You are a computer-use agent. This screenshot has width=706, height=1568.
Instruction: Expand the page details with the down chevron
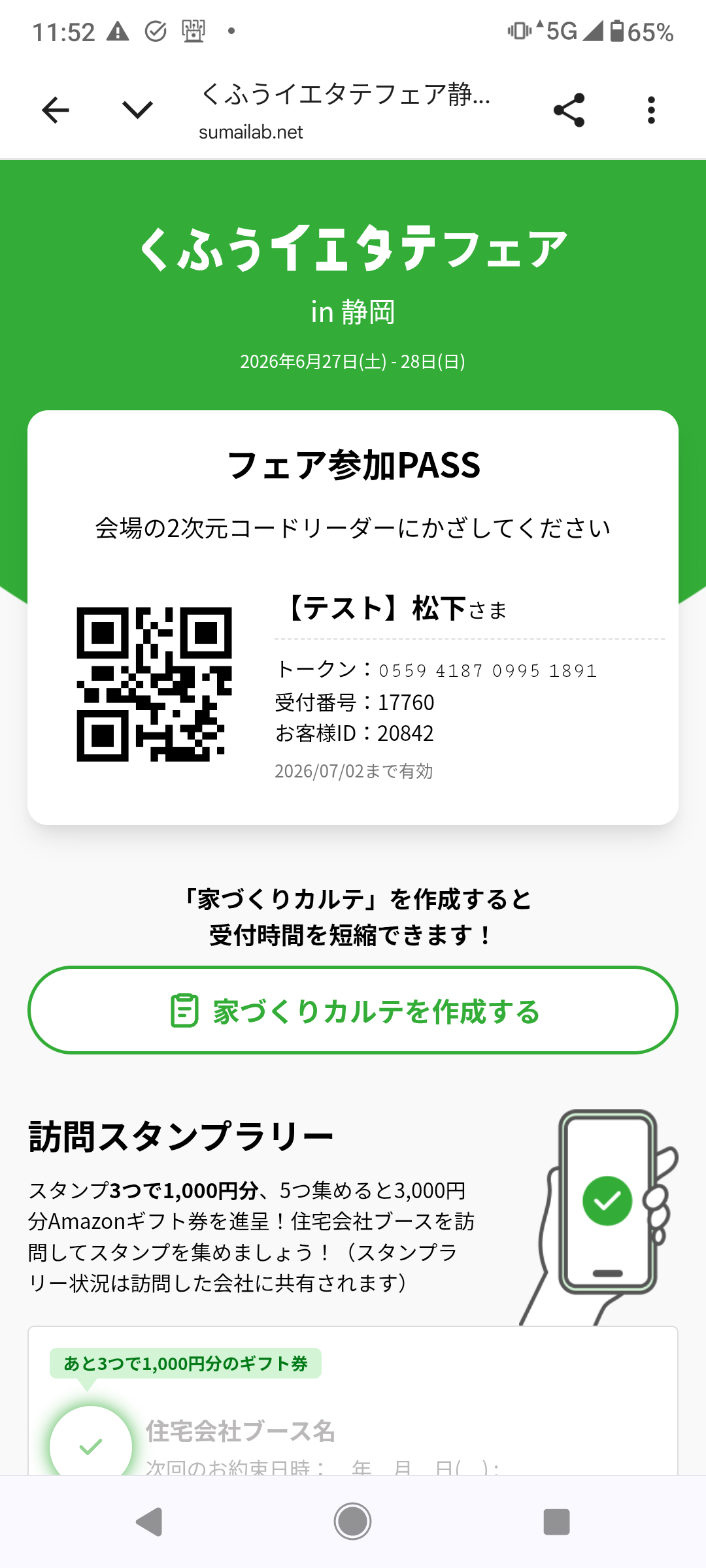(136, 110)
